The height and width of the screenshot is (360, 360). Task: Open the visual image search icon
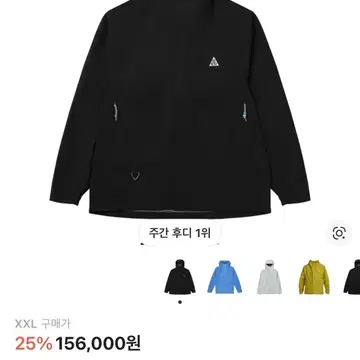339,233
